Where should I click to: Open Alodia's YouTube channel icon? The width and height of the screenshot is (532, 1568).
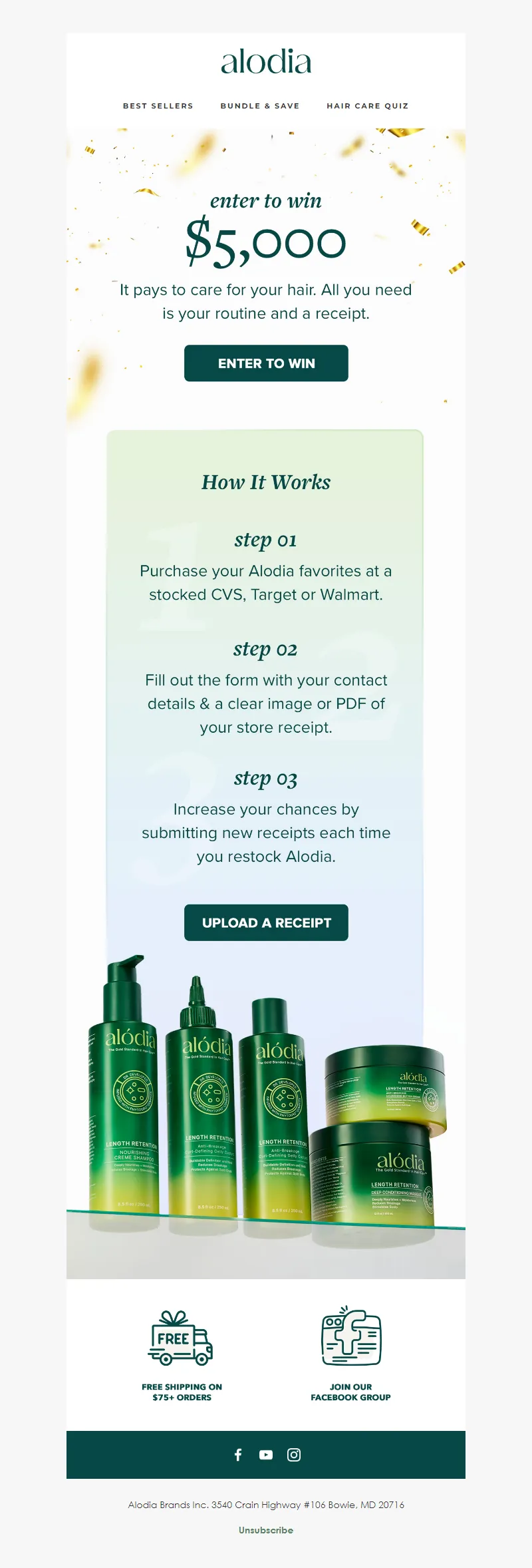click(x=266, y=1455)
